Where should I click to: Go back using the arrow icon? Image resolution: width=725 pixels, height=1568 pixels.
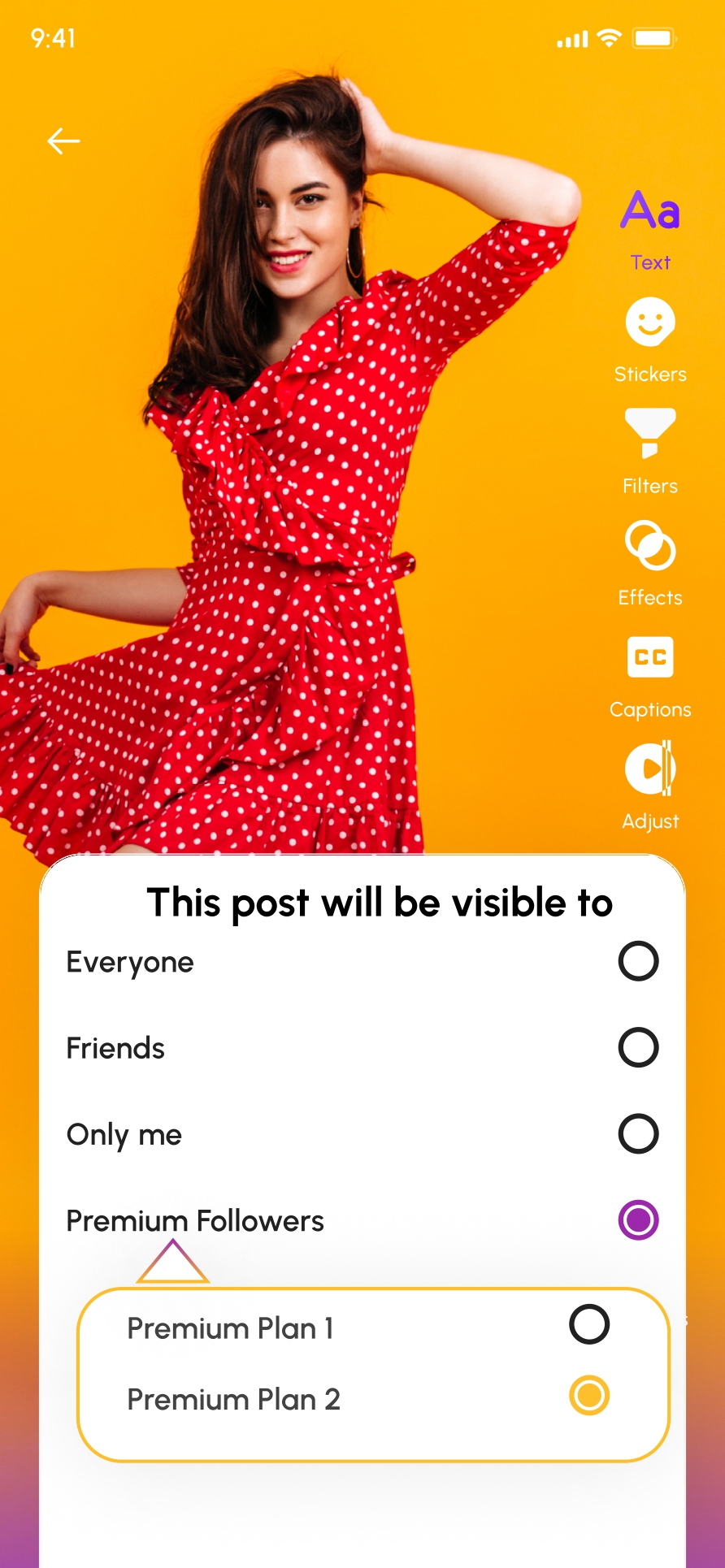[63, 141]
